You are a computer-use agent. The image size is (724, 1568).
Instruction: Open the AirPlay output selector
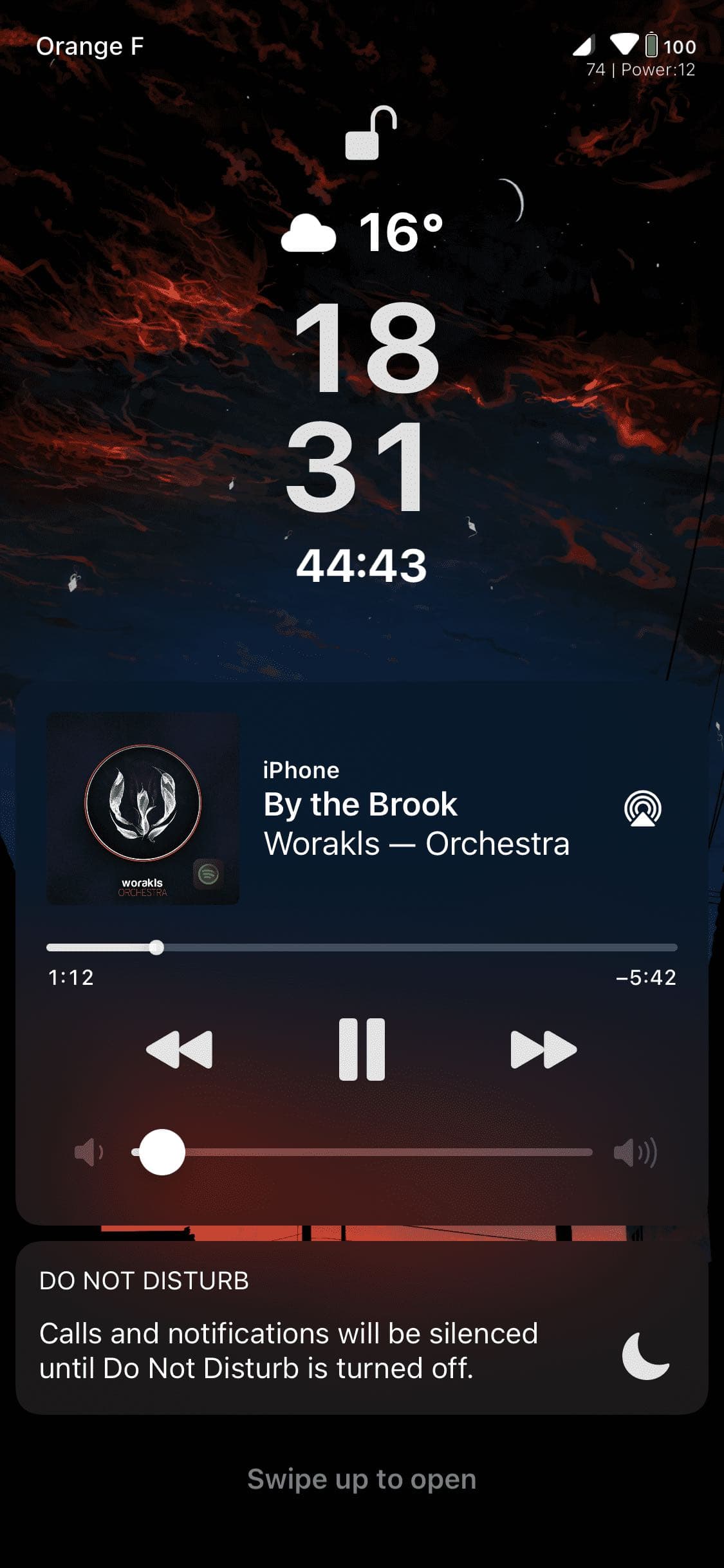[643, 808]
